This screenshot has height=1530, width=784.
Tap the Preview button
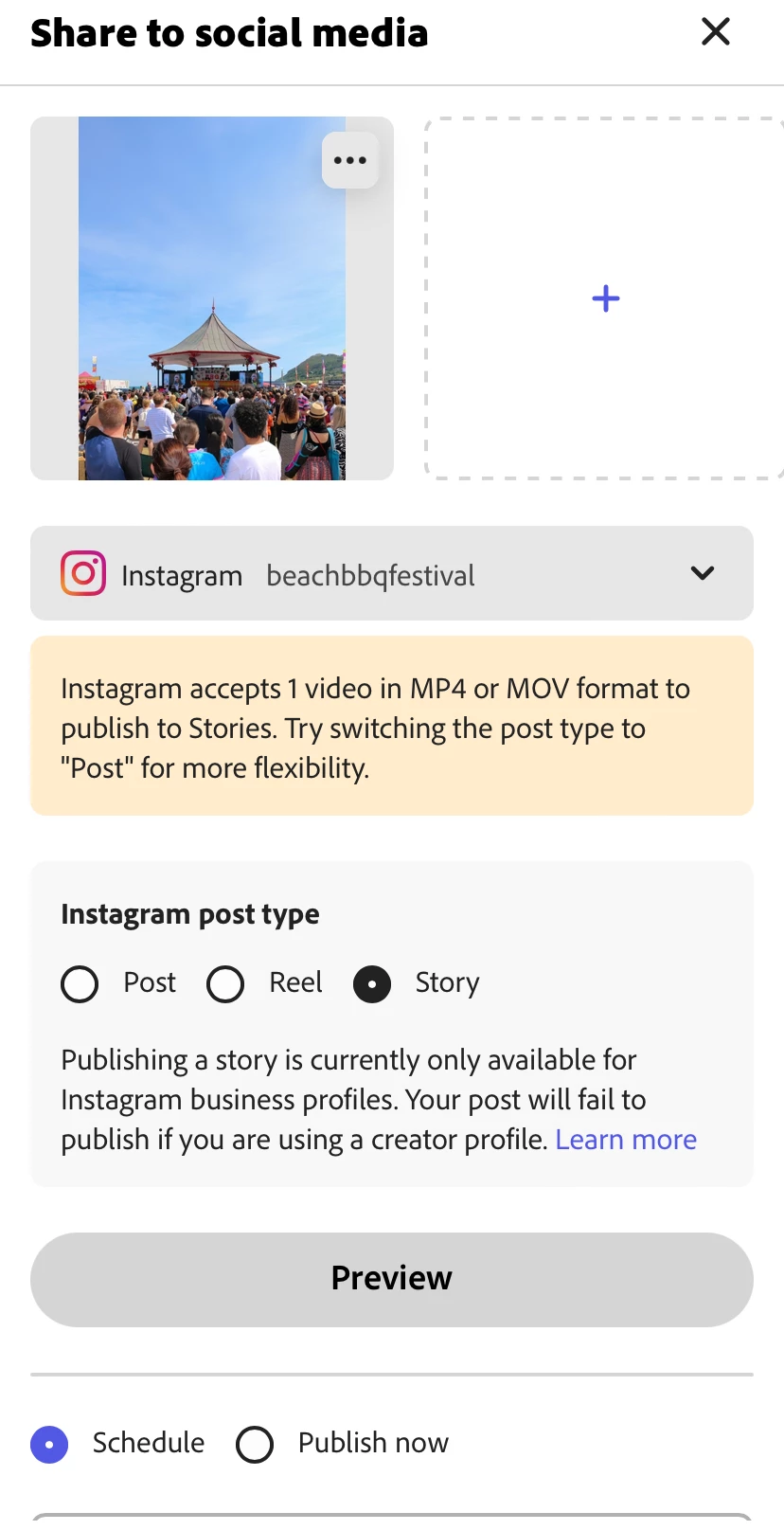pyautogui.click(x=392, y=1279)
